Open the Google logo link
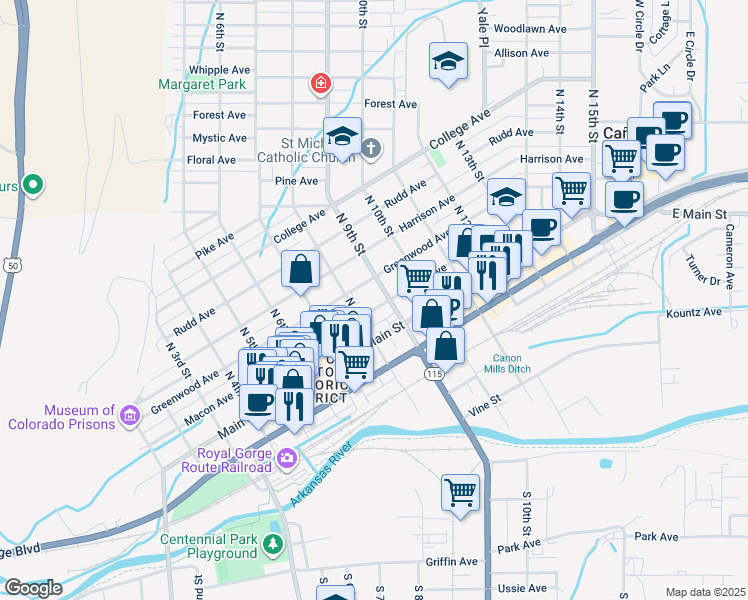Image resolution: width=748 pixels, height=600 pixels. pyautogui.click(x=33, y=588)
